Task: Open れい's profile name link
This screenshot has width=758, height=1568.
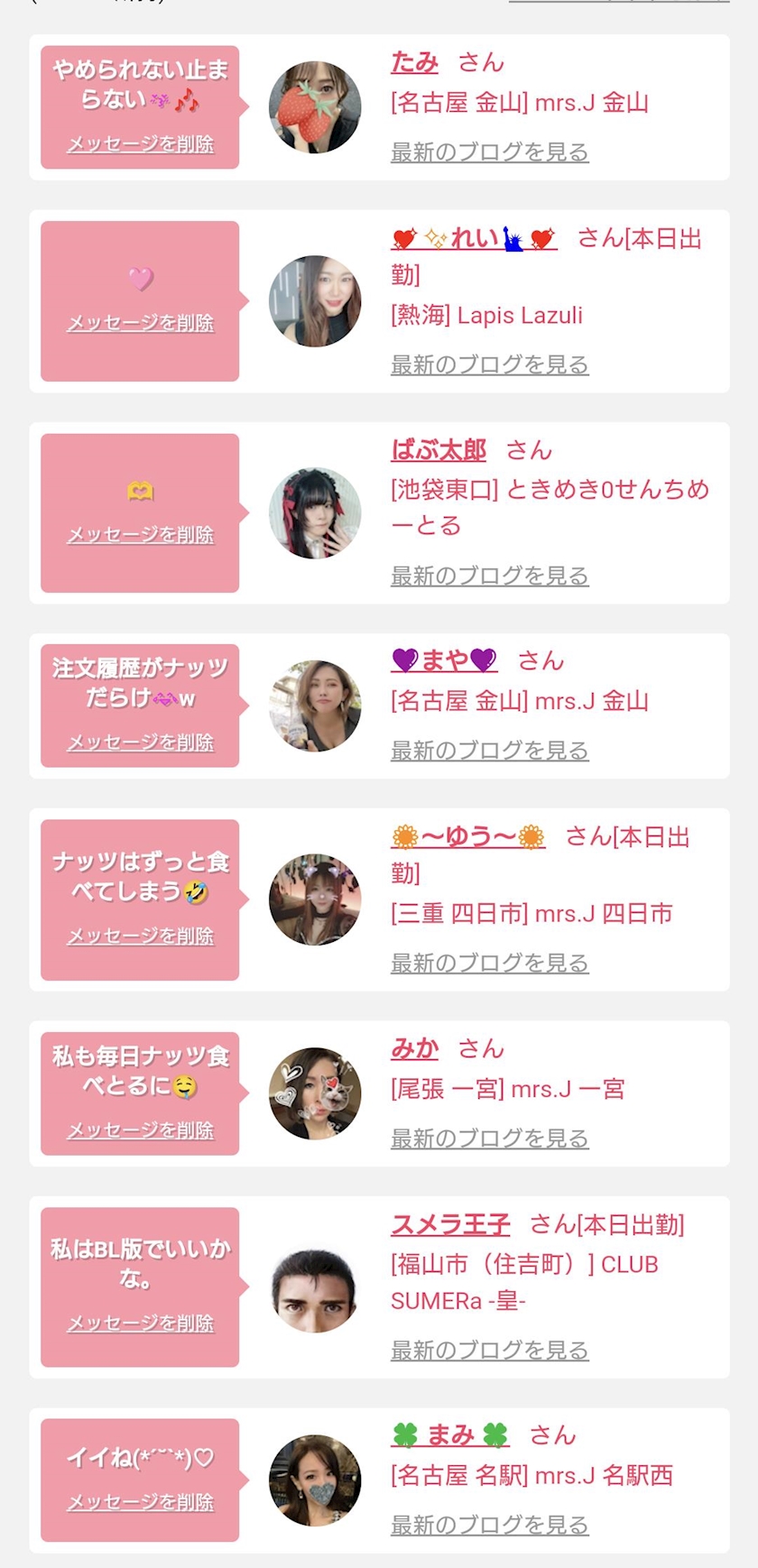Action: coord(474,238)
